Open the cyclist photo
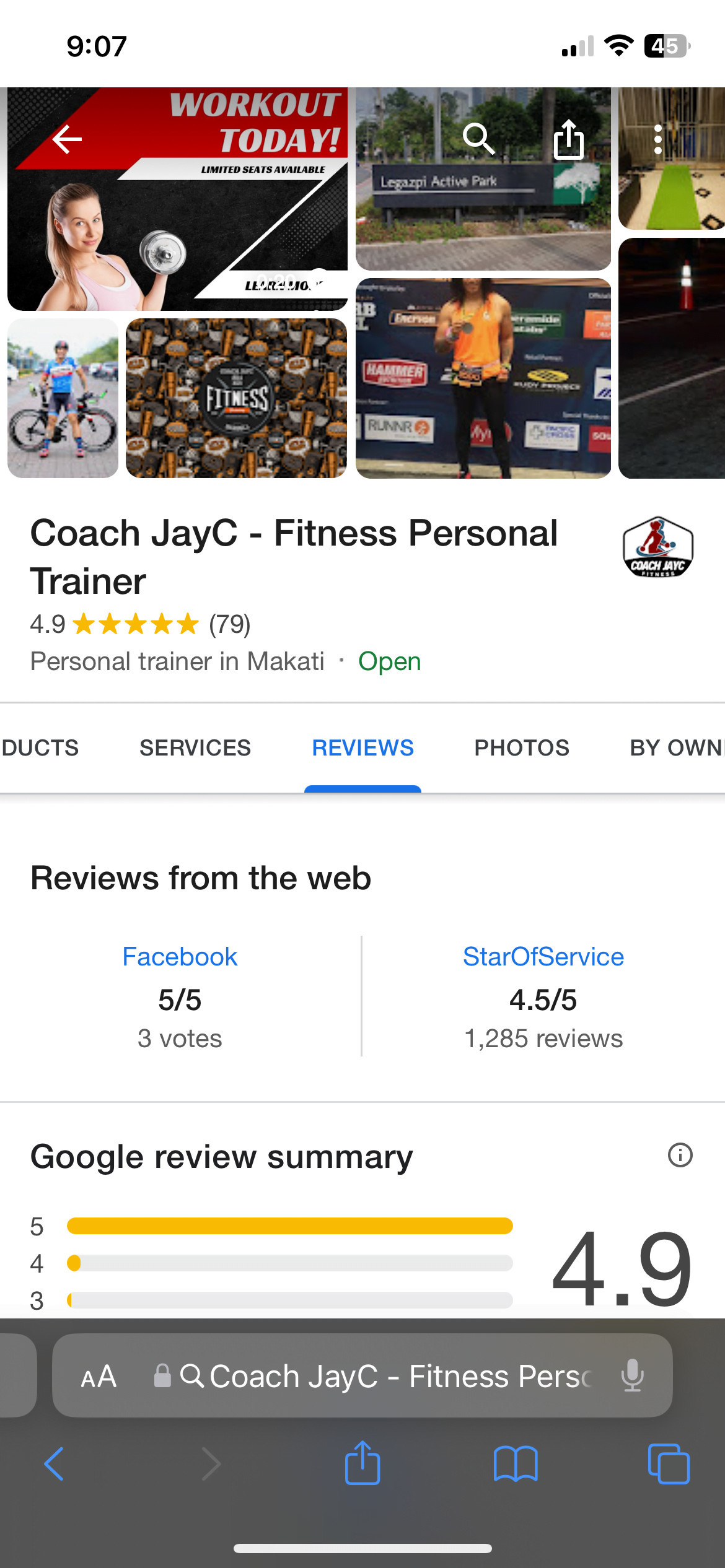Viewport: 725px width, 1568px height. [63, 398]
